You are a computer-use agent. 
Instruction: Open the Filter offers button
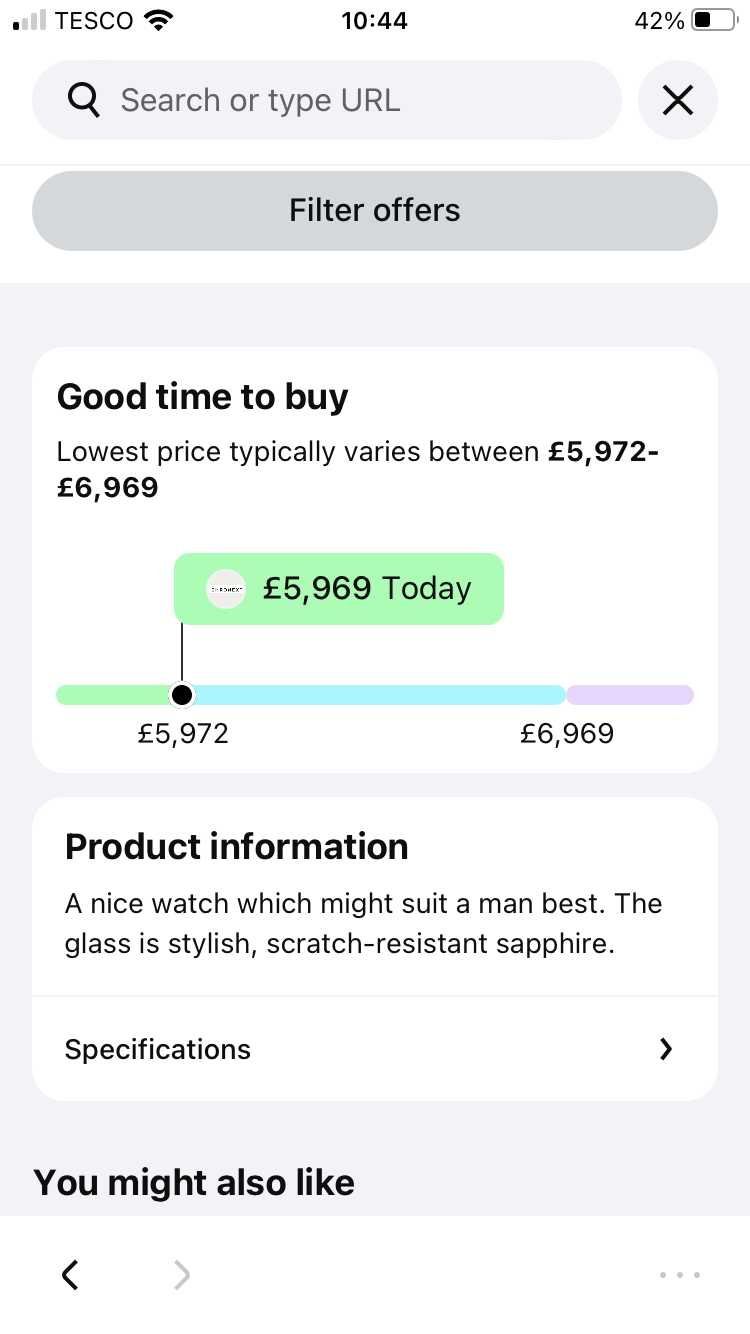tap(375, 211)
